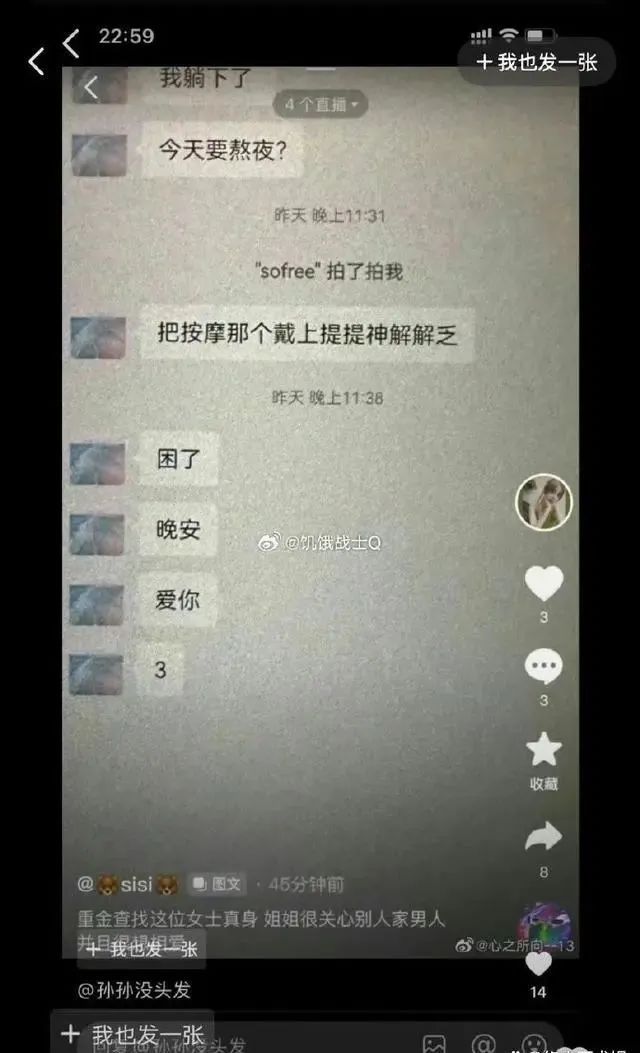
Task: Go back using the outer left arrow
Action: tap(36, 62)
